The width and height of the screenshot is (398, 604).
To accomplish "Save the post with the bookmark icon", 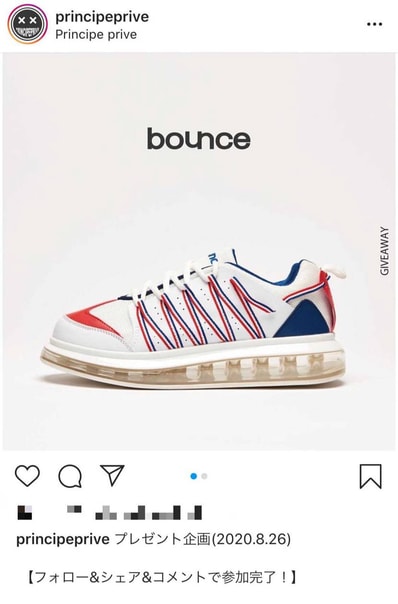I will (371, 476).
